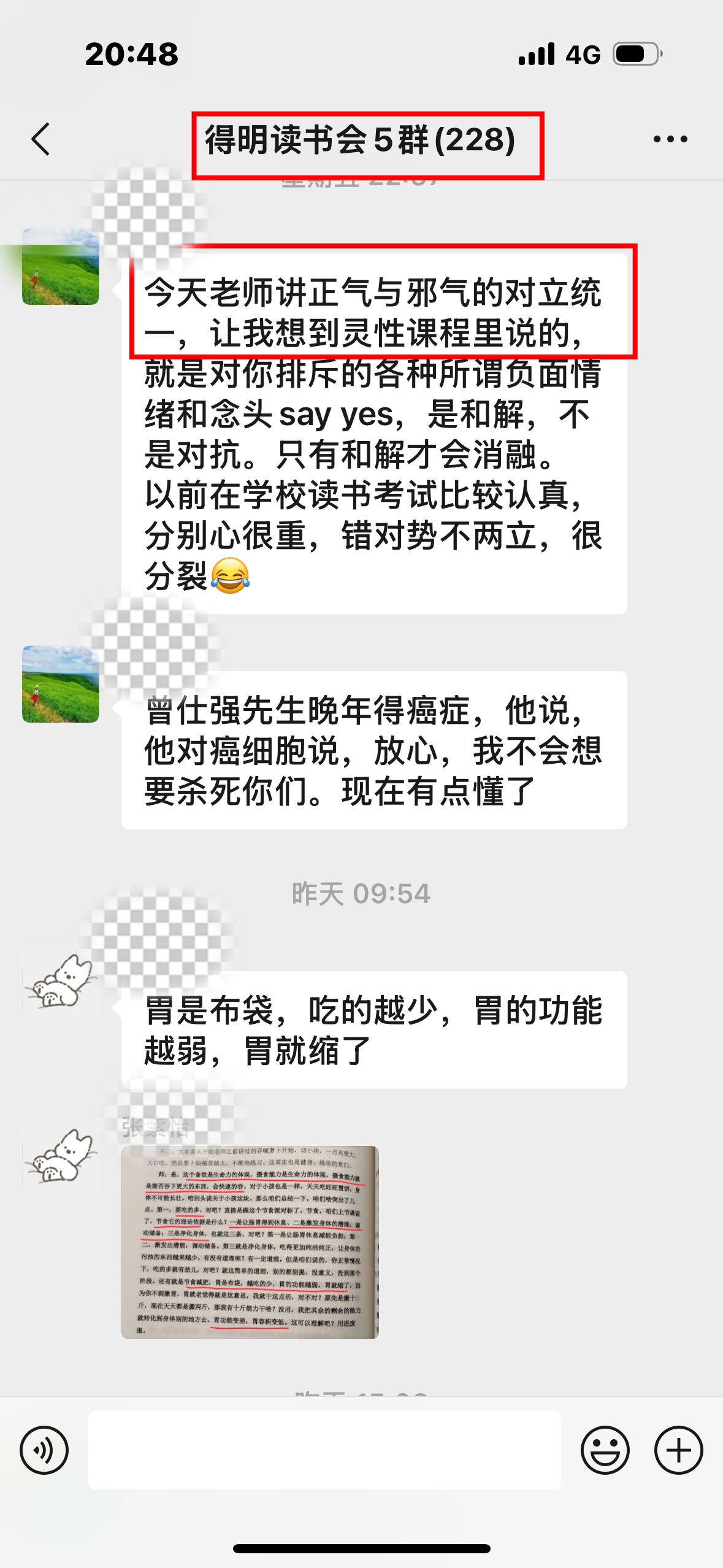Switch to voice message input
Image resolution: width=723 pixels, height=1568 pixels.
pyautogui.click(x=44, y=1450)
